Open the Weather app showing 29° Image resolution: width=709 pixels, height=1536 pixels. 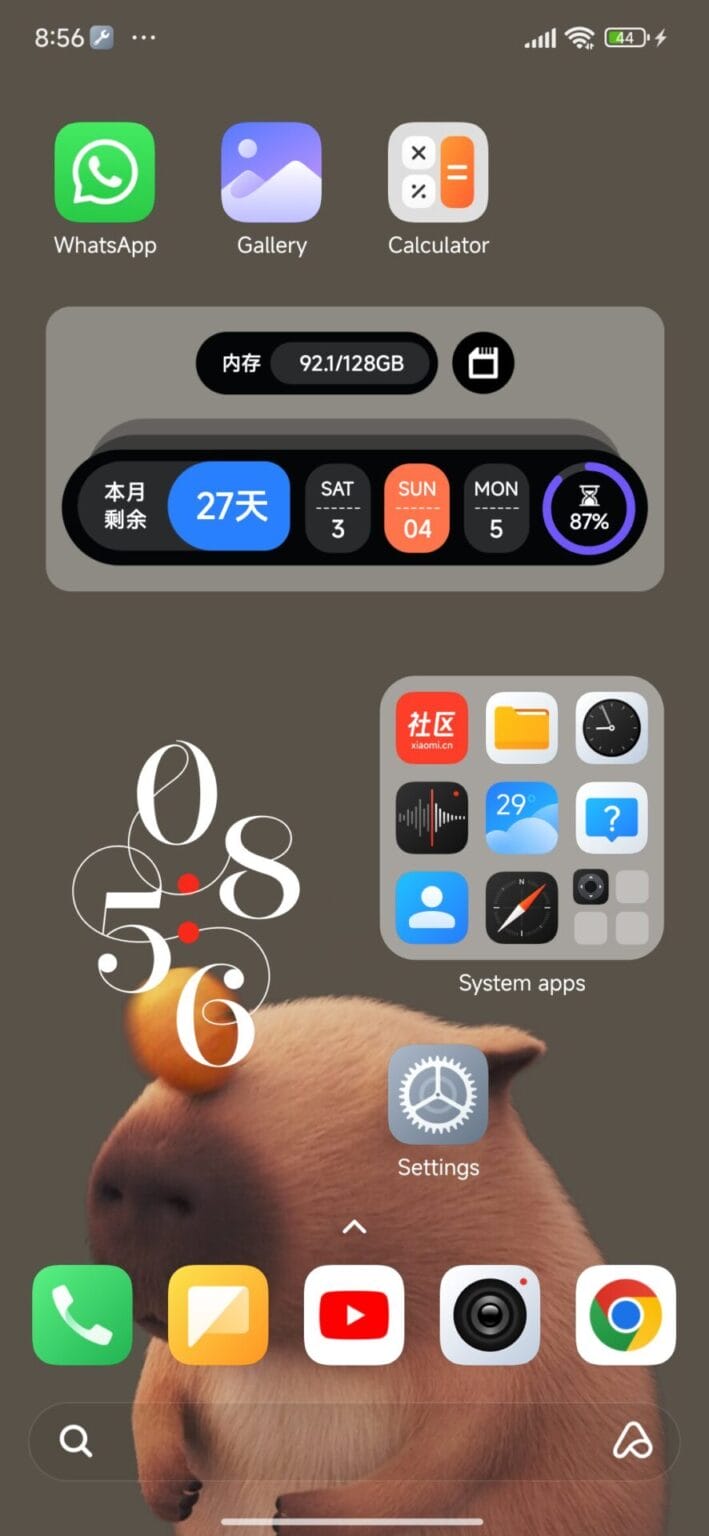[x=522, y=817]
